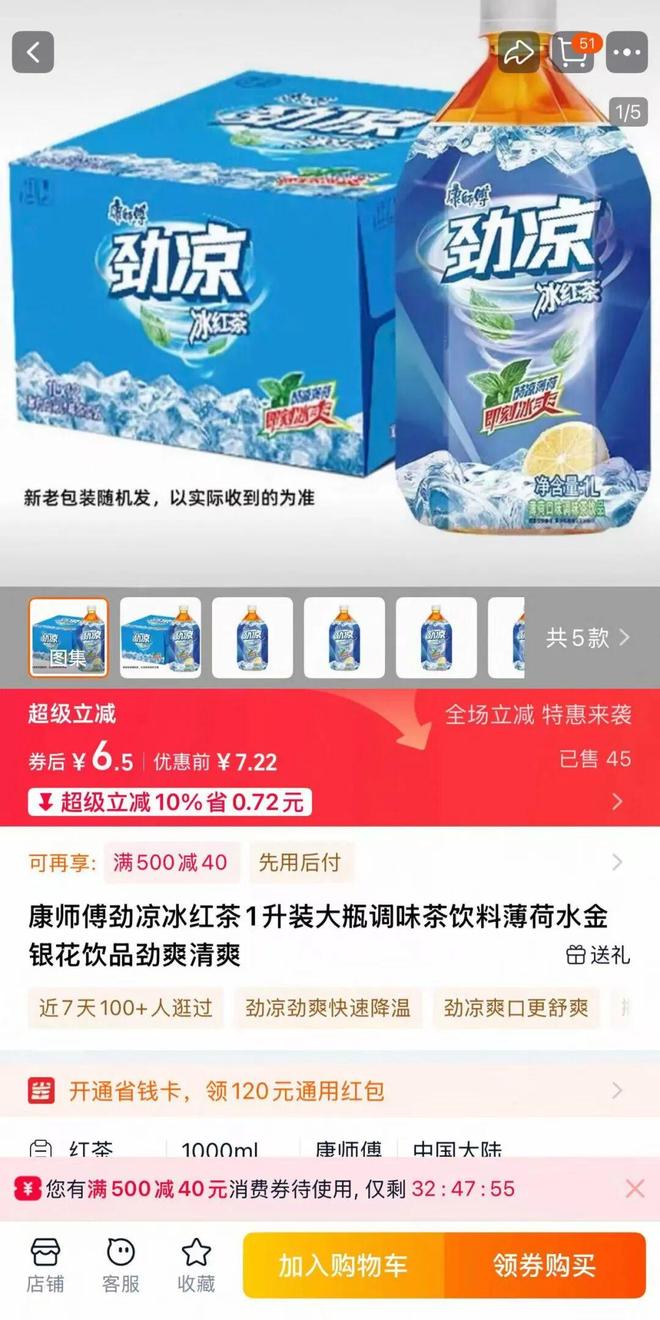660x1320 pixels.
Task: Dismiss the 消费券 countdown banner
Action: 635,1188
